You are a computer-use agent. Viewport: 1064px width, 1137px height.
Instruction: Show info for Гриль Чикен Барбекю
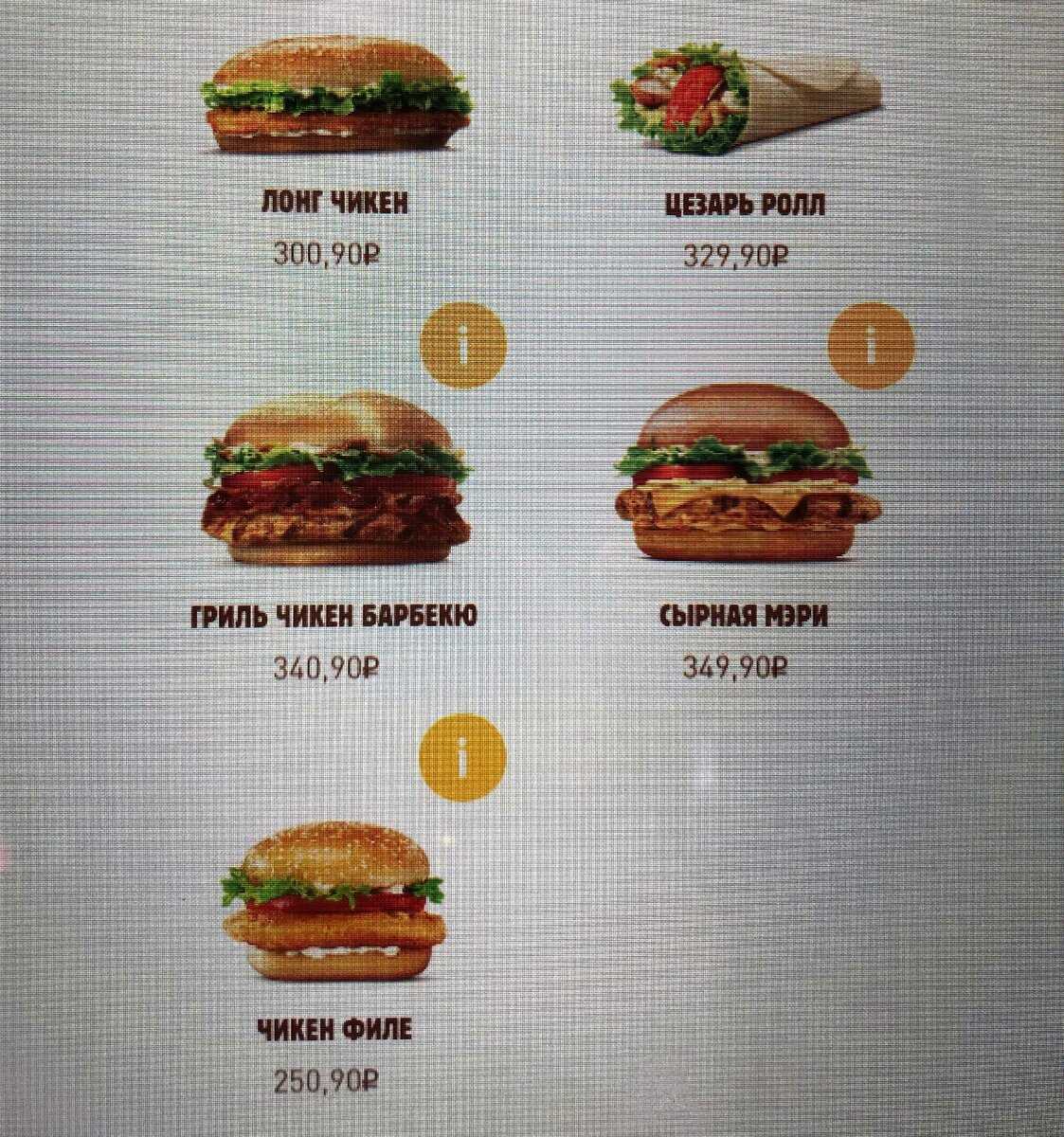pos(462,346)
